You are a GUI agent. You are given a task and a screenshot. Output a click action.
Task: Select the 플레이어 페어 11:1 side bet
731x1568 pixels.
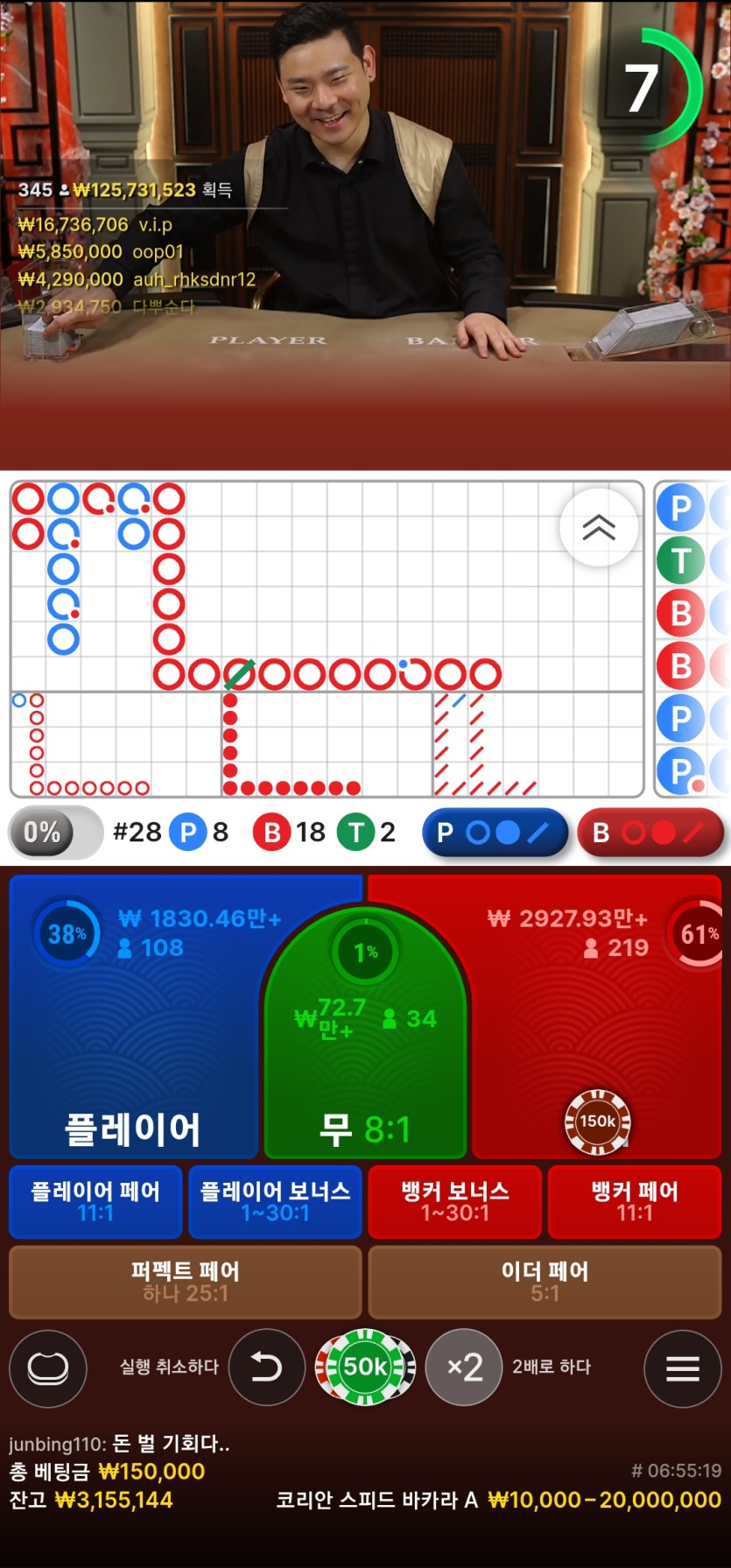pyautogui.click(x=95, y=1201)
